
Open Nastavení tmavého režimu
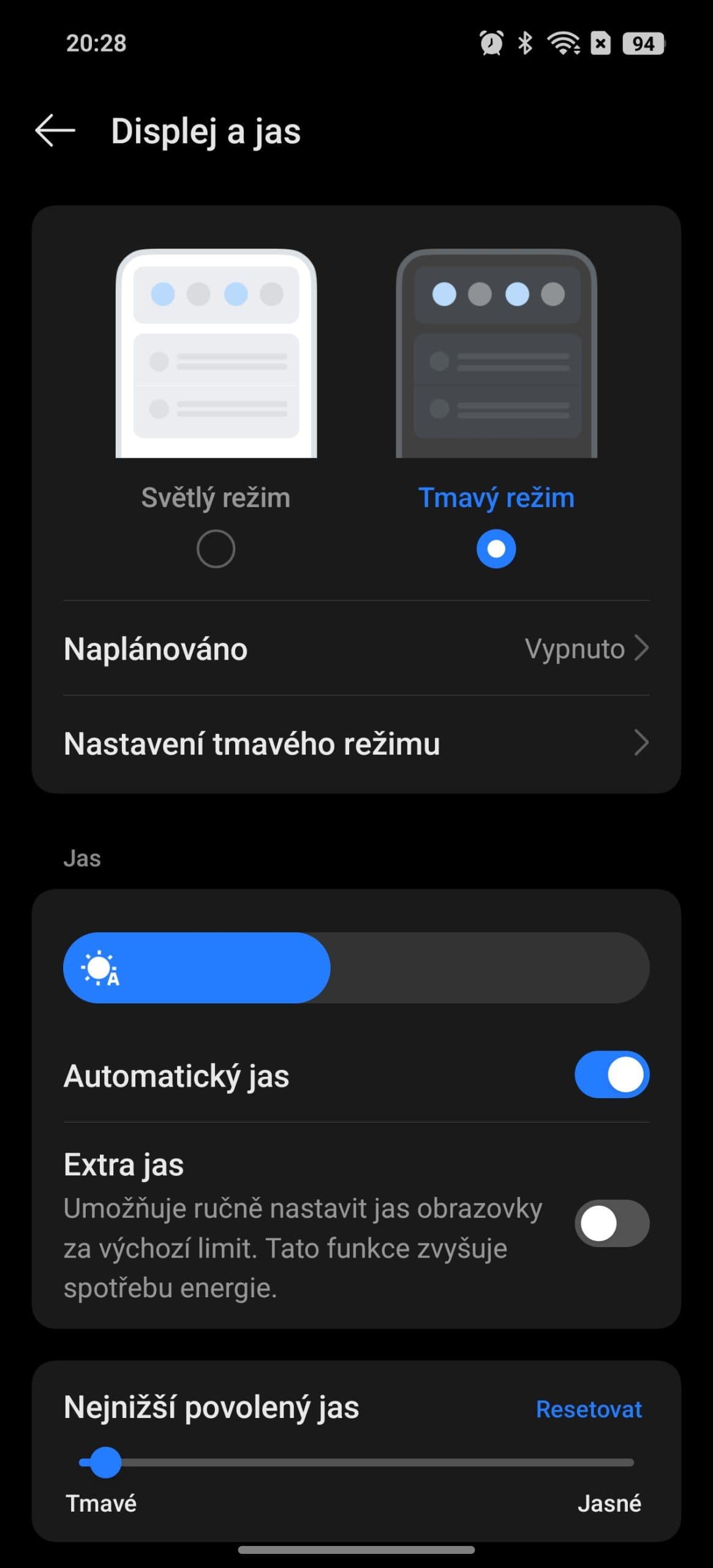click(356, 743)
